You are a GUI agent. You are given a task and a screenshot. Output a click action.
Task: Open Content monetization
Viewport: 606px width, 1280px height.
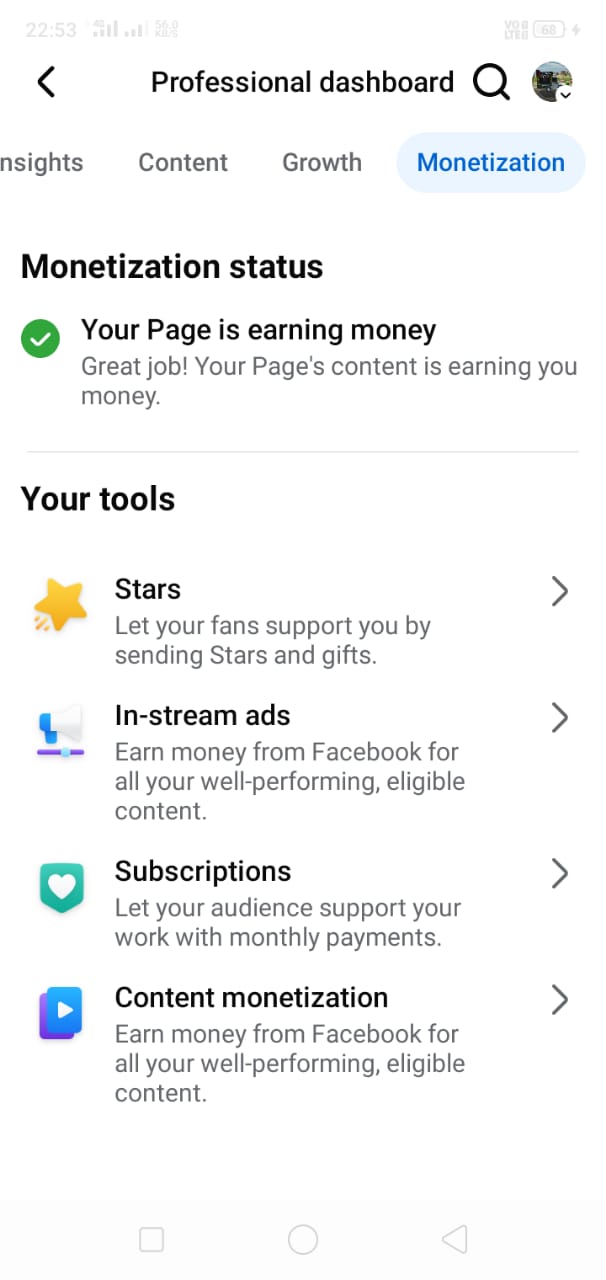click(x=303, y=1042)
